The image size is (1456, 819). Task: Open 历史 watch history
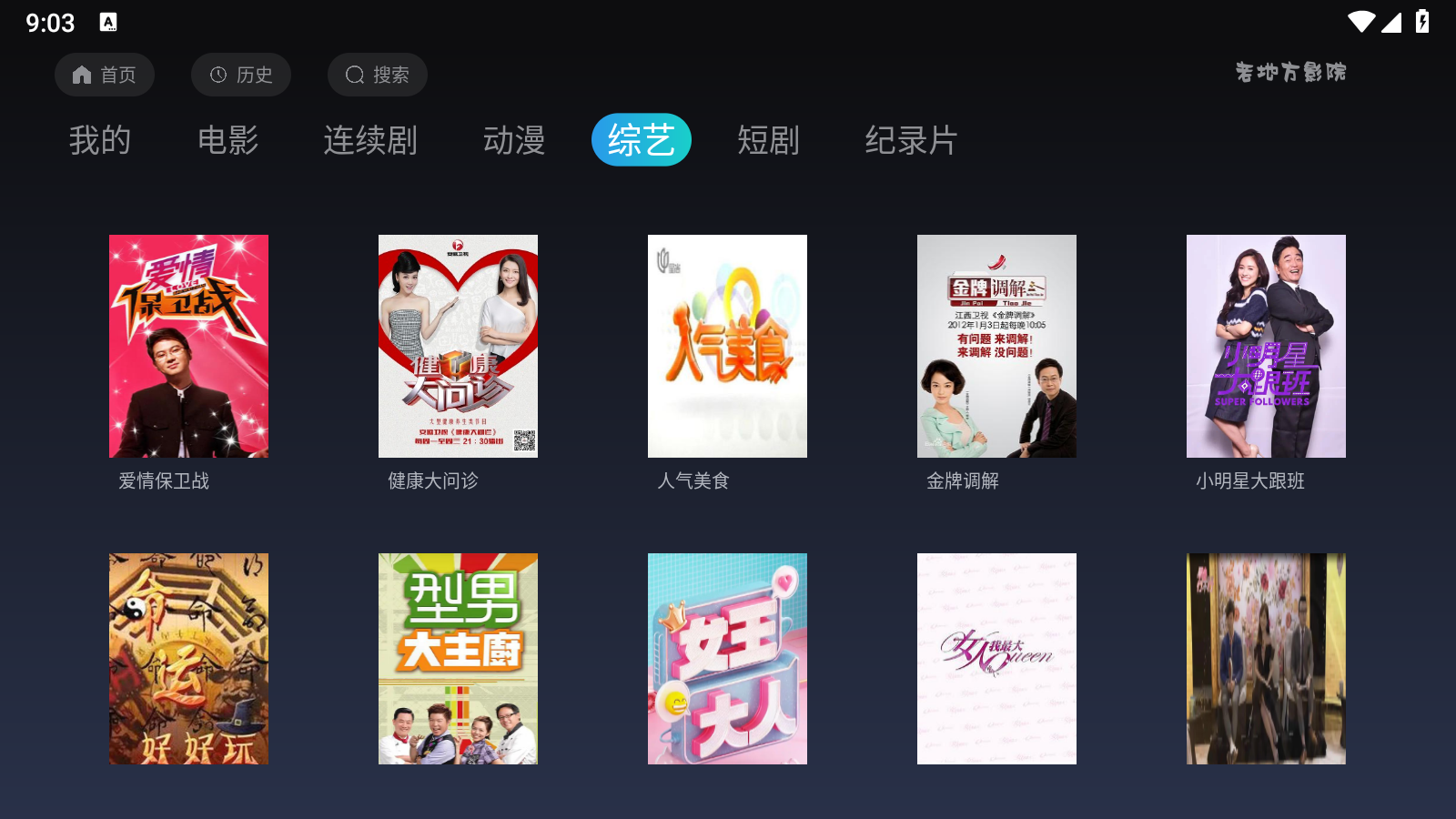coord(240,75)
